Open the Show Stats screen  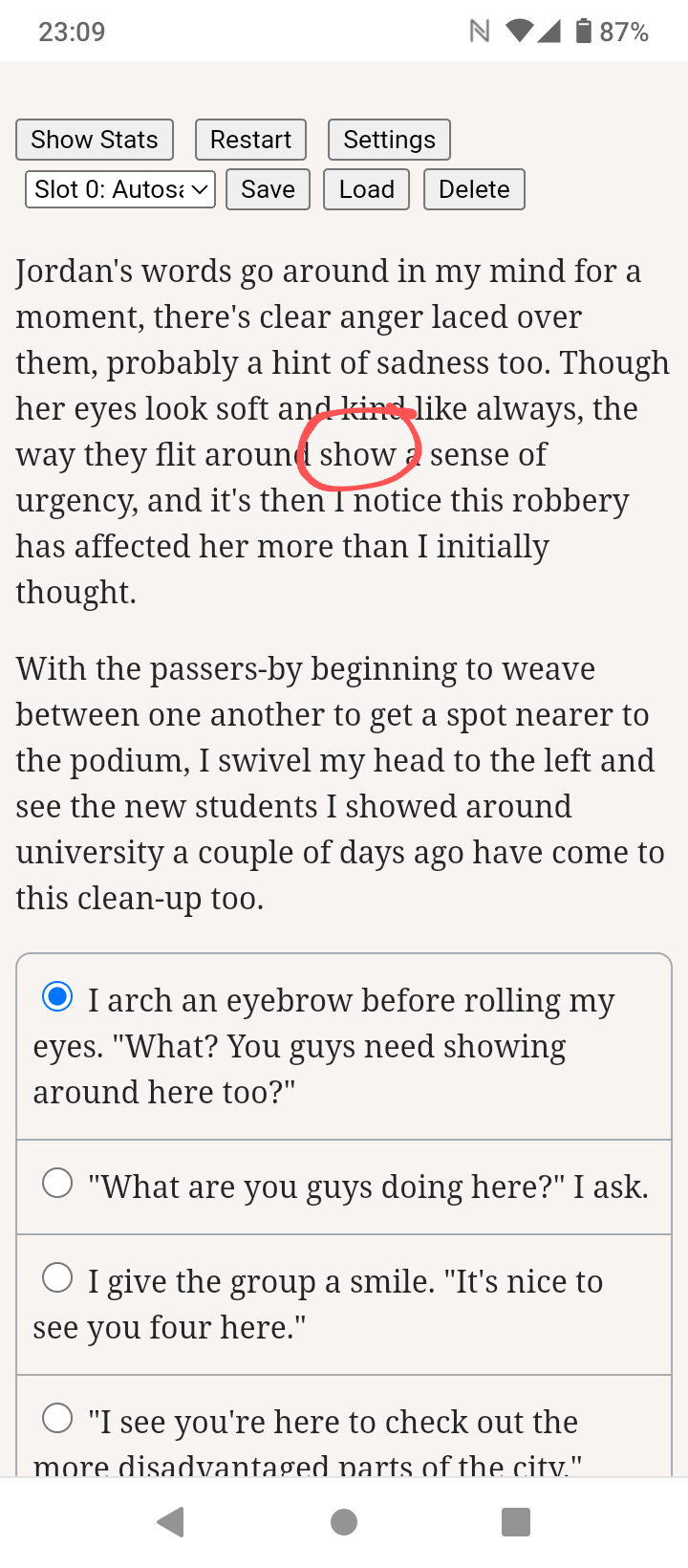[95, 140]
